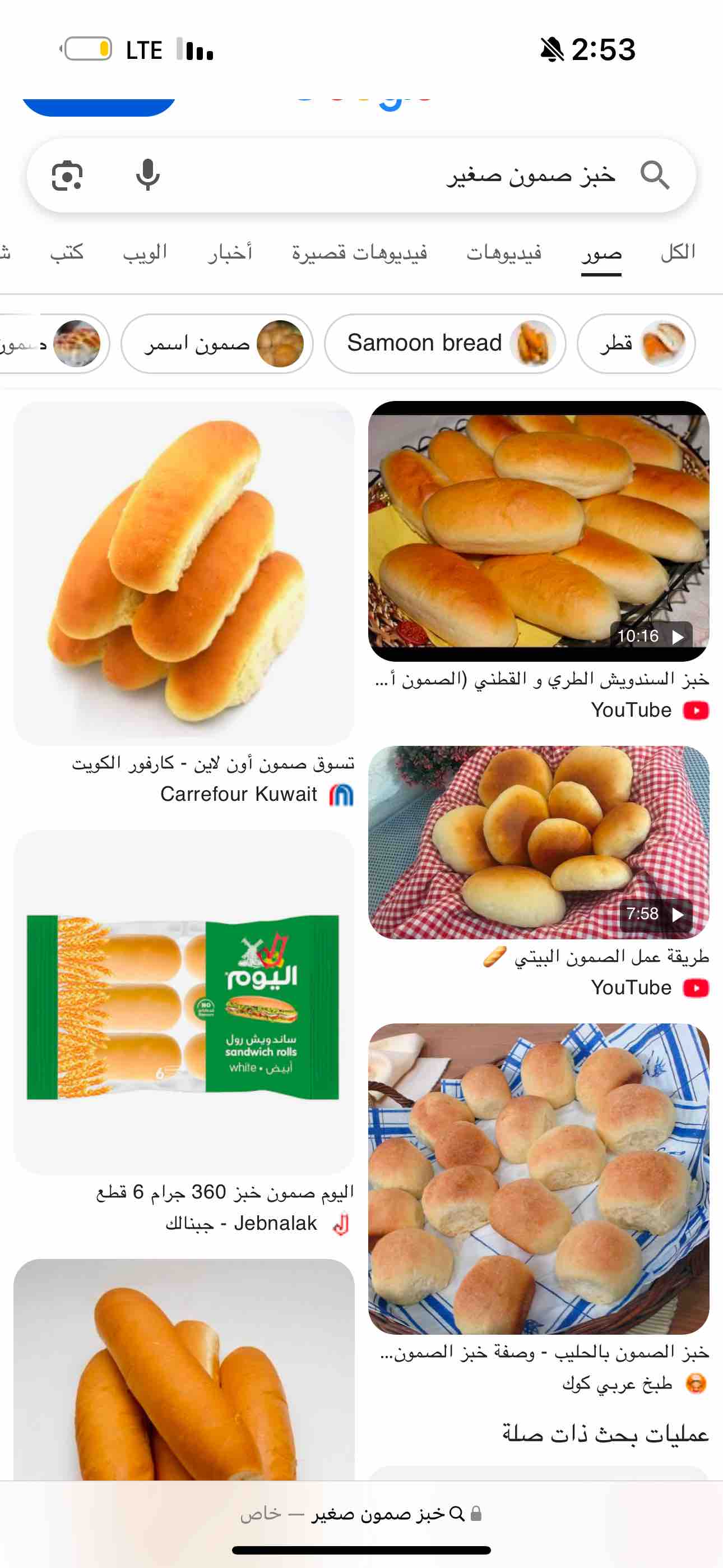Select the Samoon bread chip

pos(445,343)
